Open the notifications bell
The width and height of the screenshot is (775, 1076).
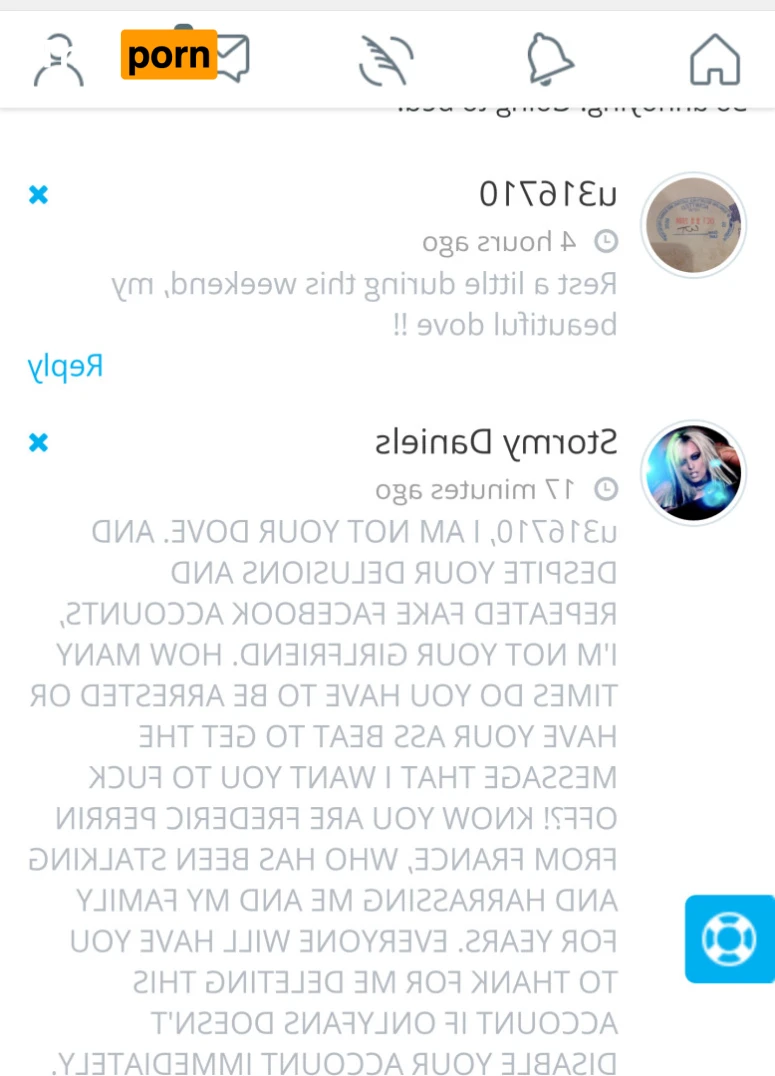pyautogui.click(x=550, y=60)
